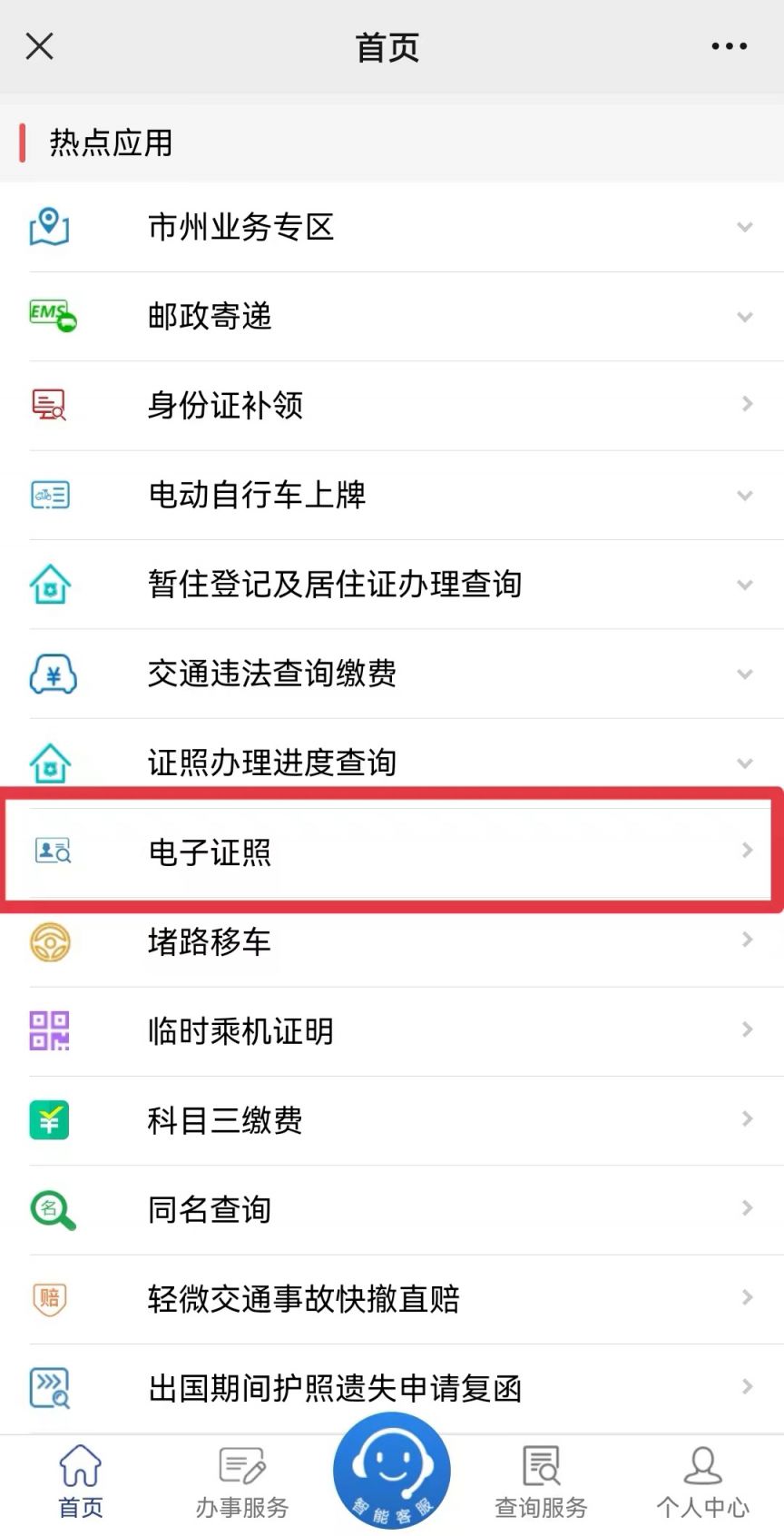Expand 市州业务专区 section
This screenshot has height=1536, width=784.
pyautogui.click(x=390, y=227)
